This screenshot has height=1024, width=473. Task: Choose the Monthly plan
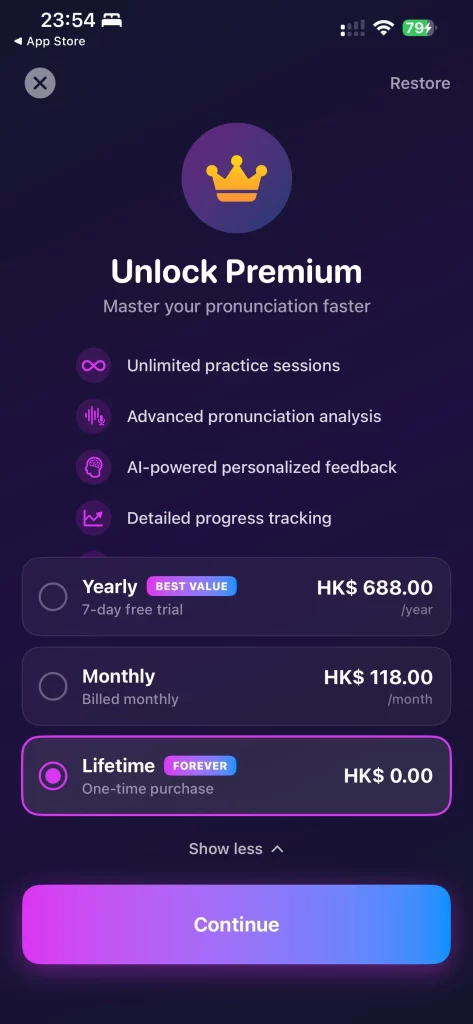pyautogui.click(x=236, y=686)
